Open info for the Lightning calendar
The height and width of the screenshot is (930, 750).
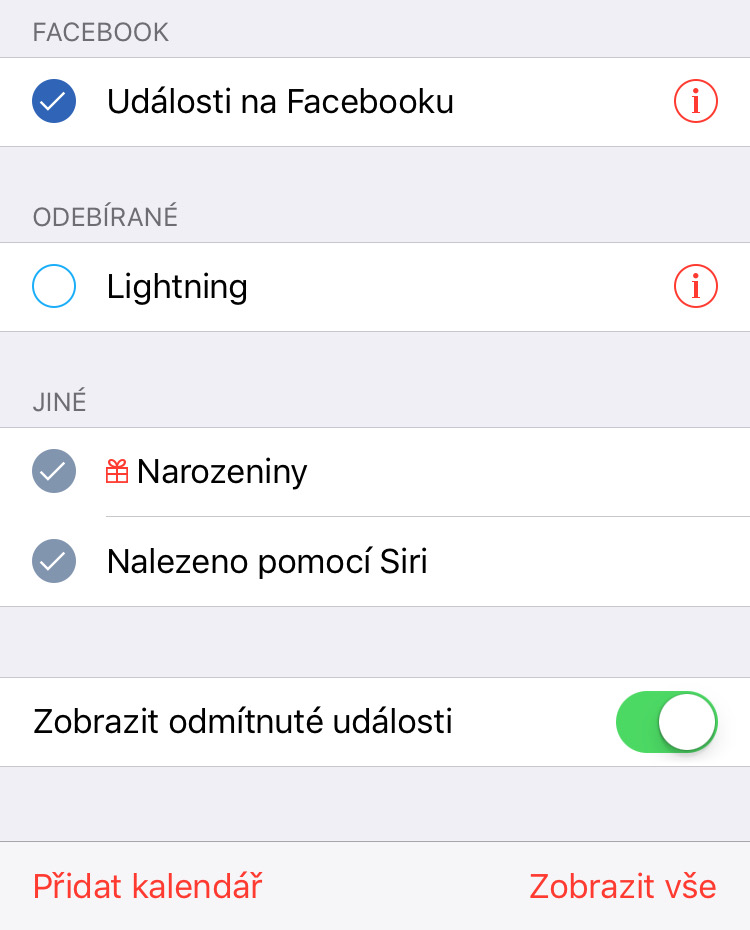(x=695, y=287)
